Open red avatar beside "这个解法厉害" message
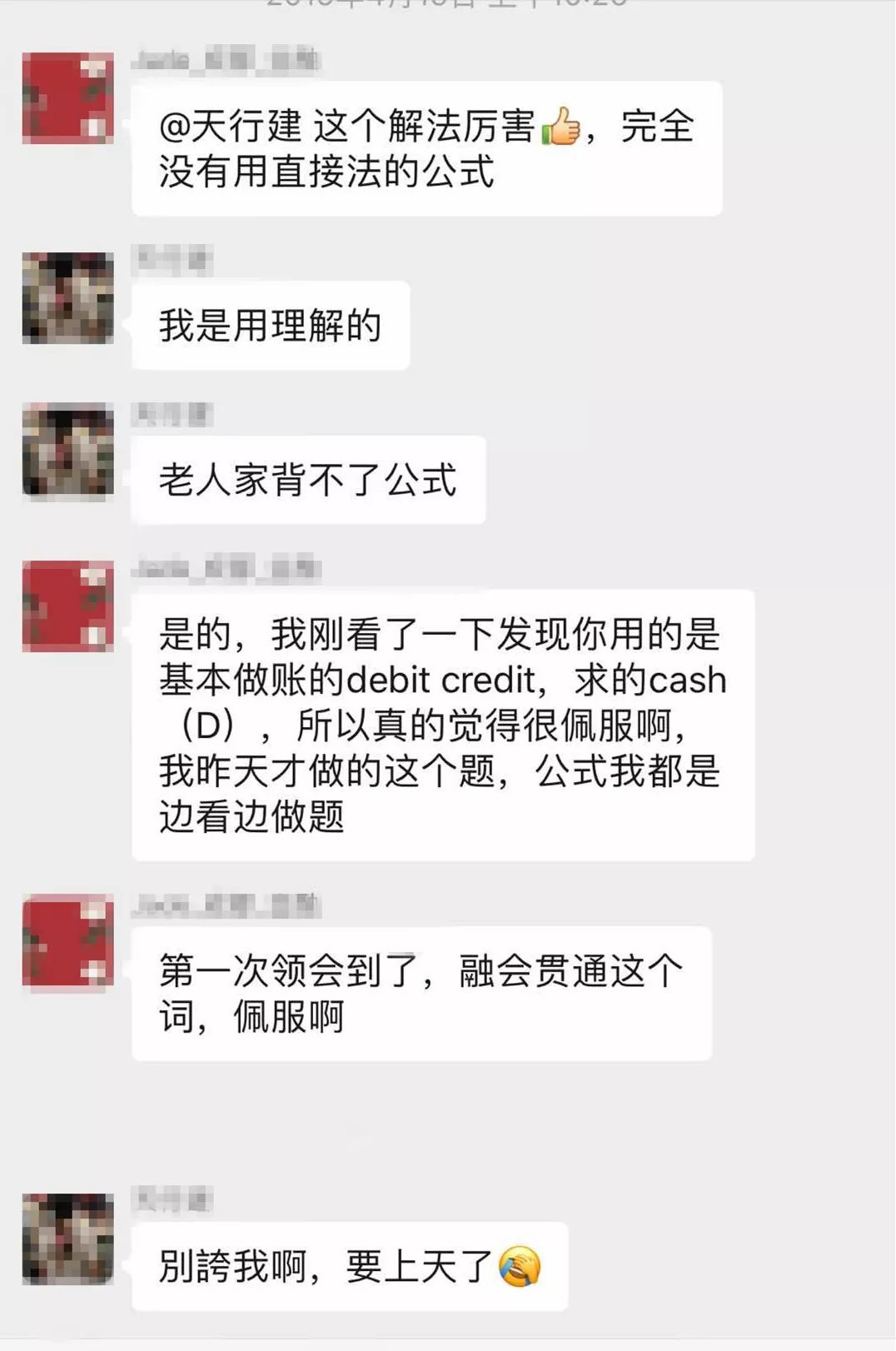Screen dimensions: 896x1351 click(x=68, y=98)
